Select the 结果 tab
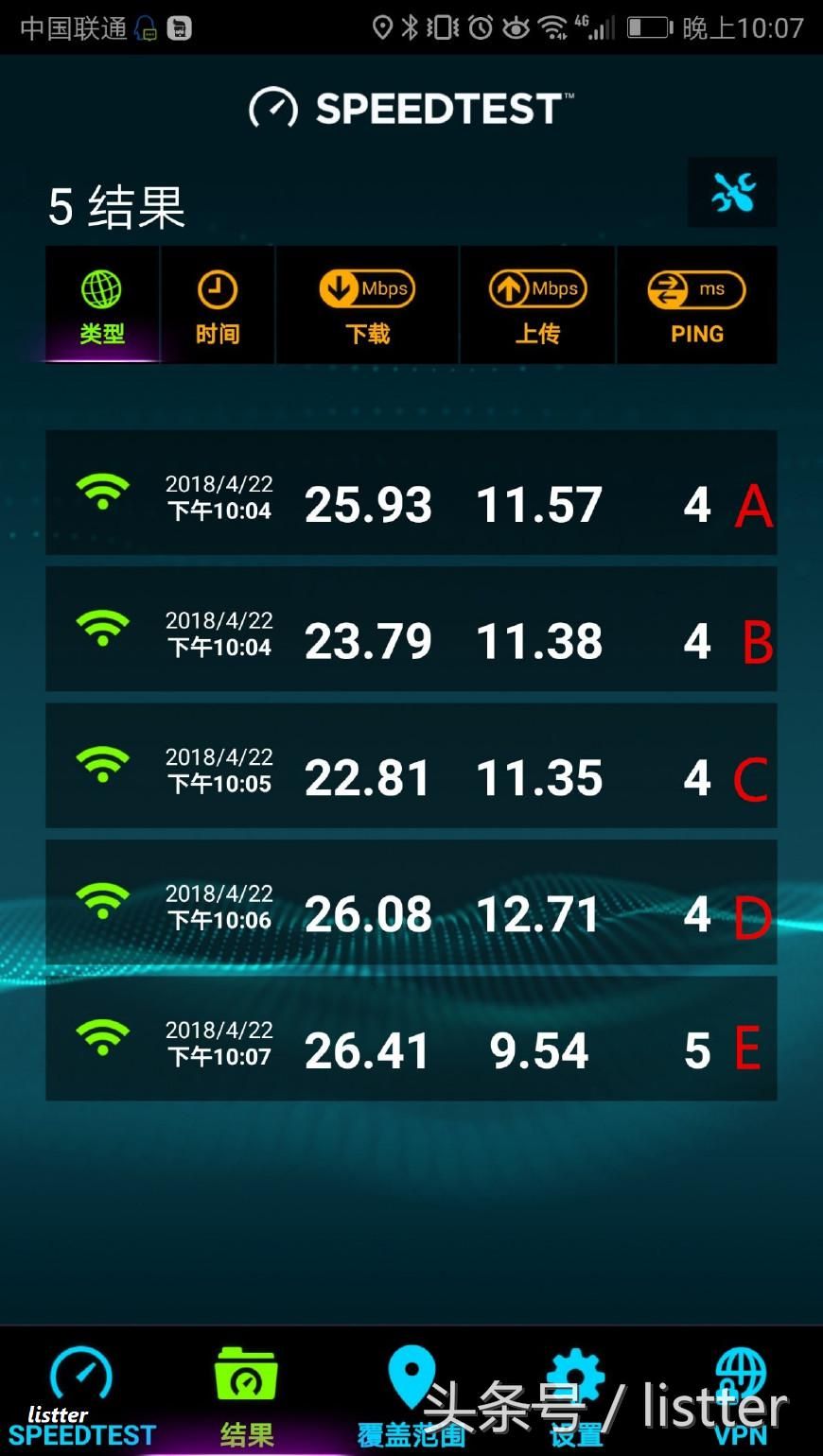The height and width of the screenshot is (1456, 823). (247, 1396)
